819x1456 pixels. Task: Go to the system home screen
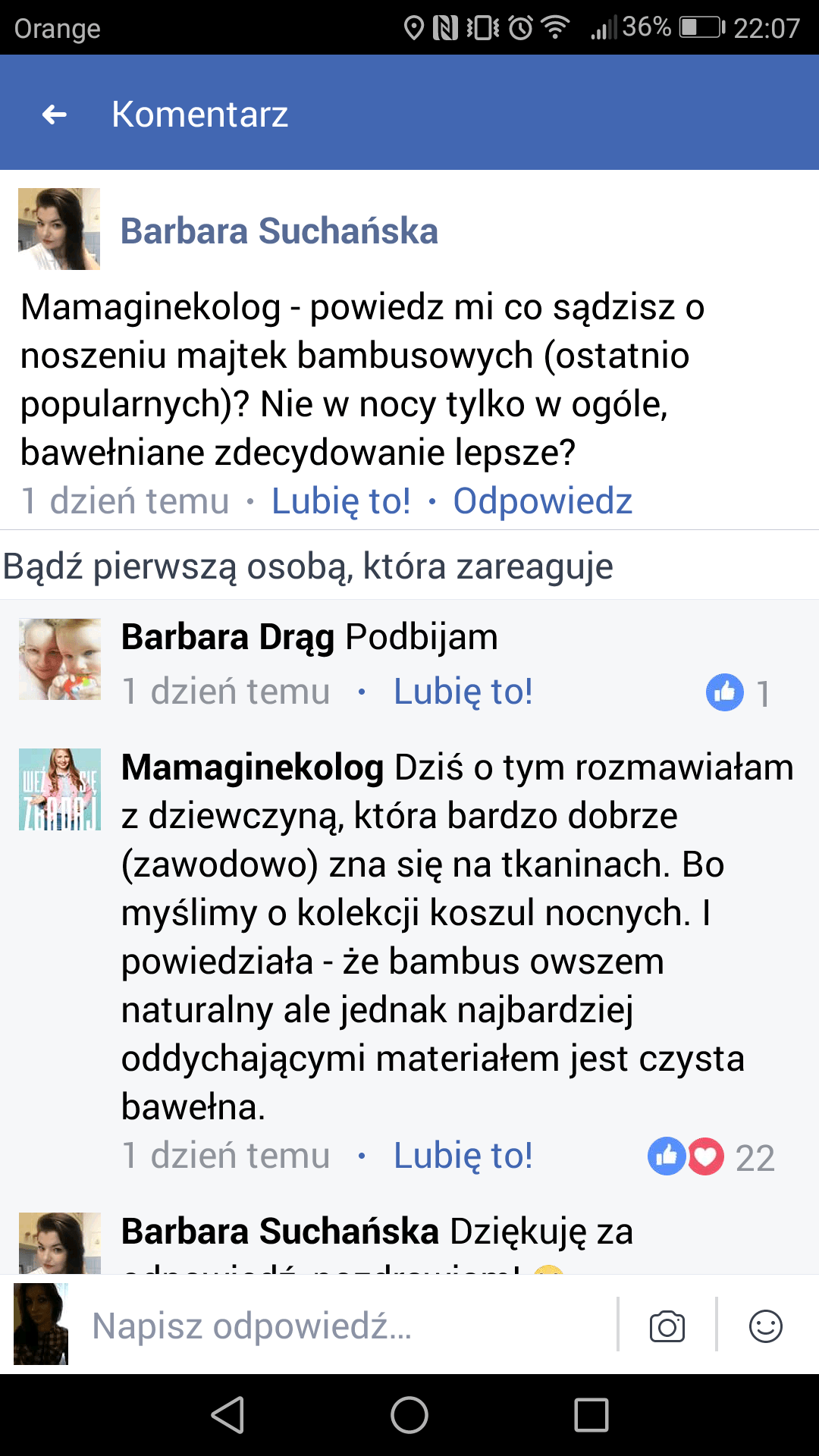tap(409, 1415)
